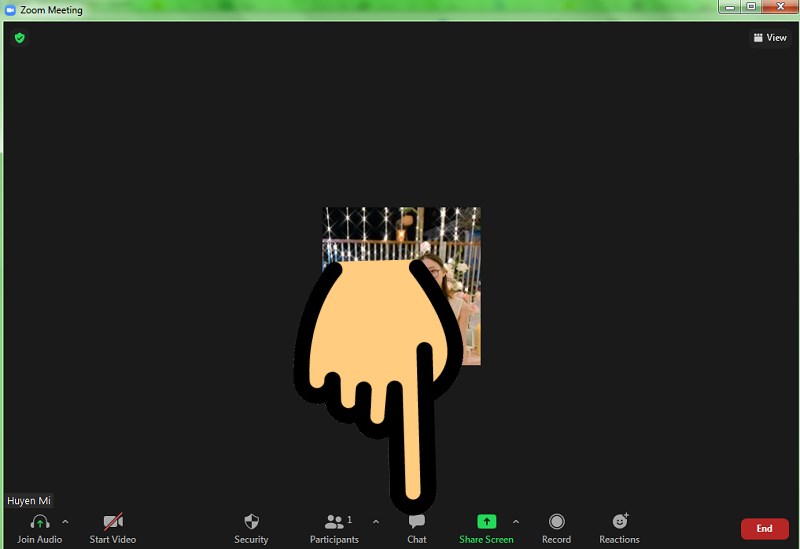
Task: Open the Chat panel
Action: (417, 528)
